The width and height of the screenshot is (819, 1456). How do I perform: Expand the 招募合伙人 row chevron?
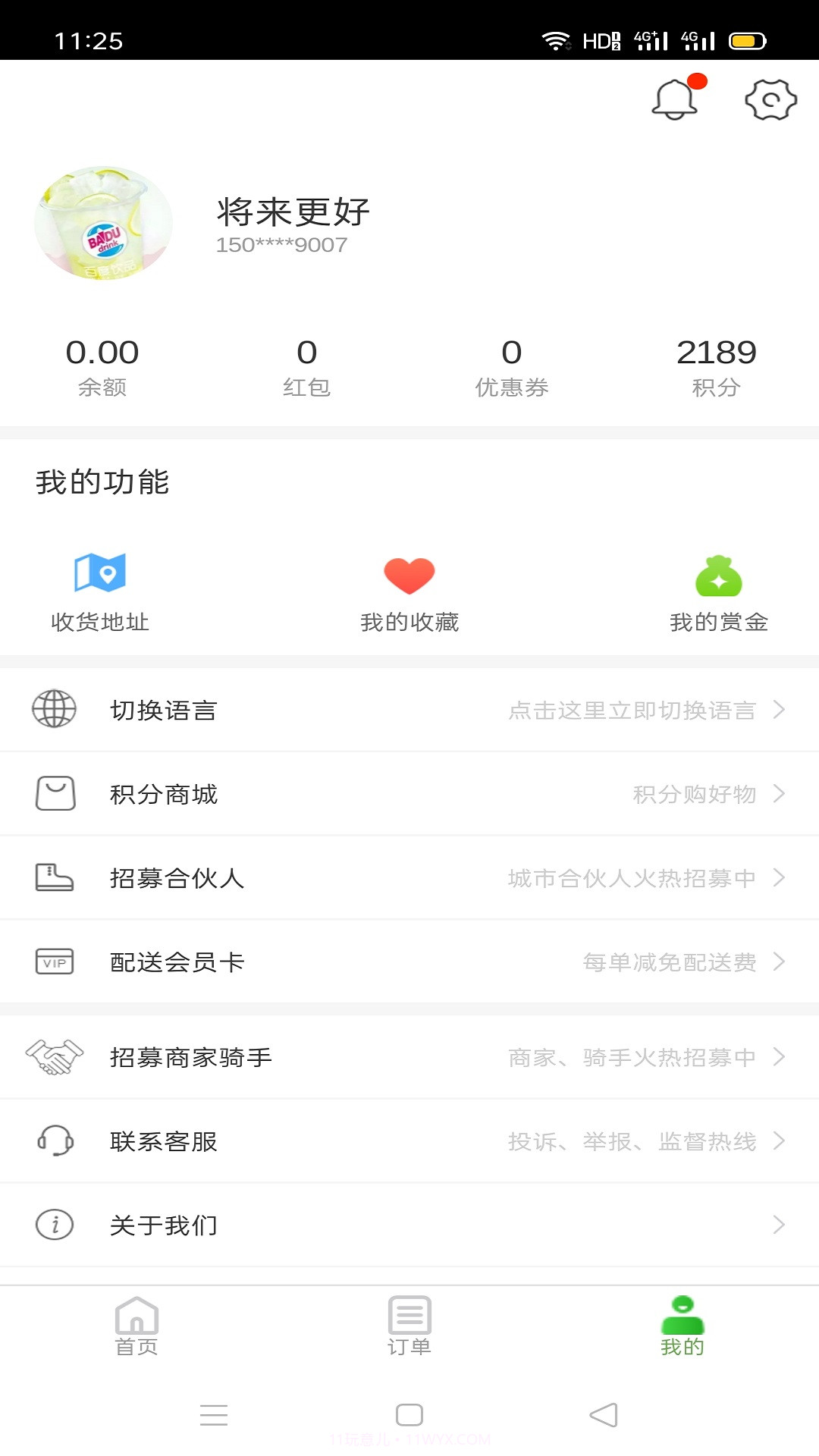(x=780, y=877)
